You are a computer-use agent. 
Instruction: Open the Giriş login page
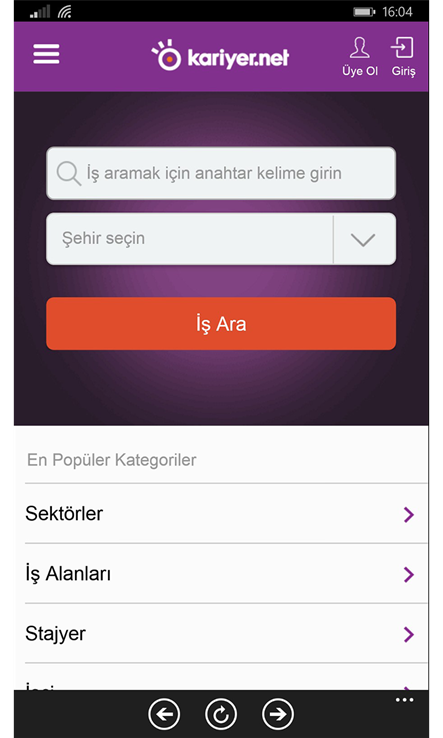pos(403,57)
